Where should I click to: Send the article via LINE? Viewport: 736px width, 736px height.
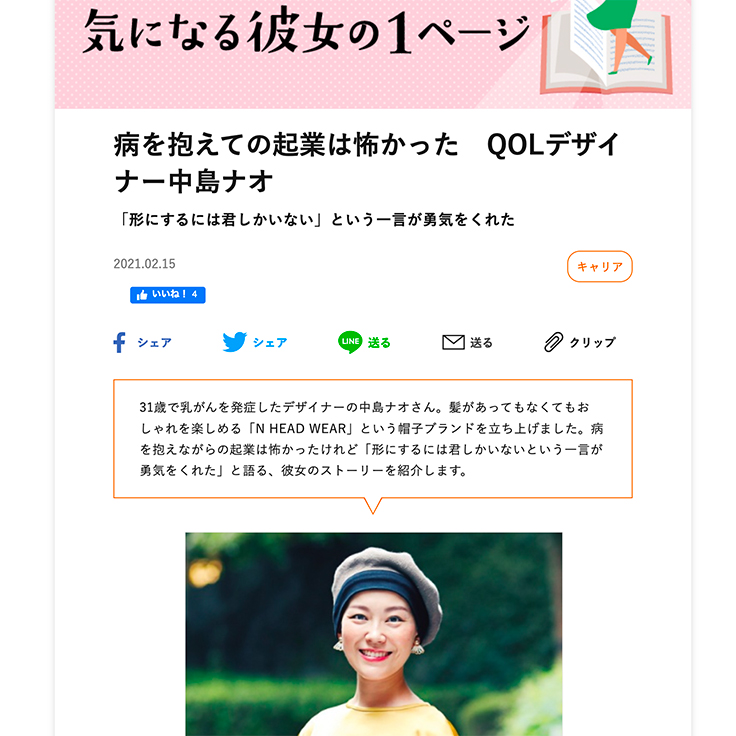364,343
